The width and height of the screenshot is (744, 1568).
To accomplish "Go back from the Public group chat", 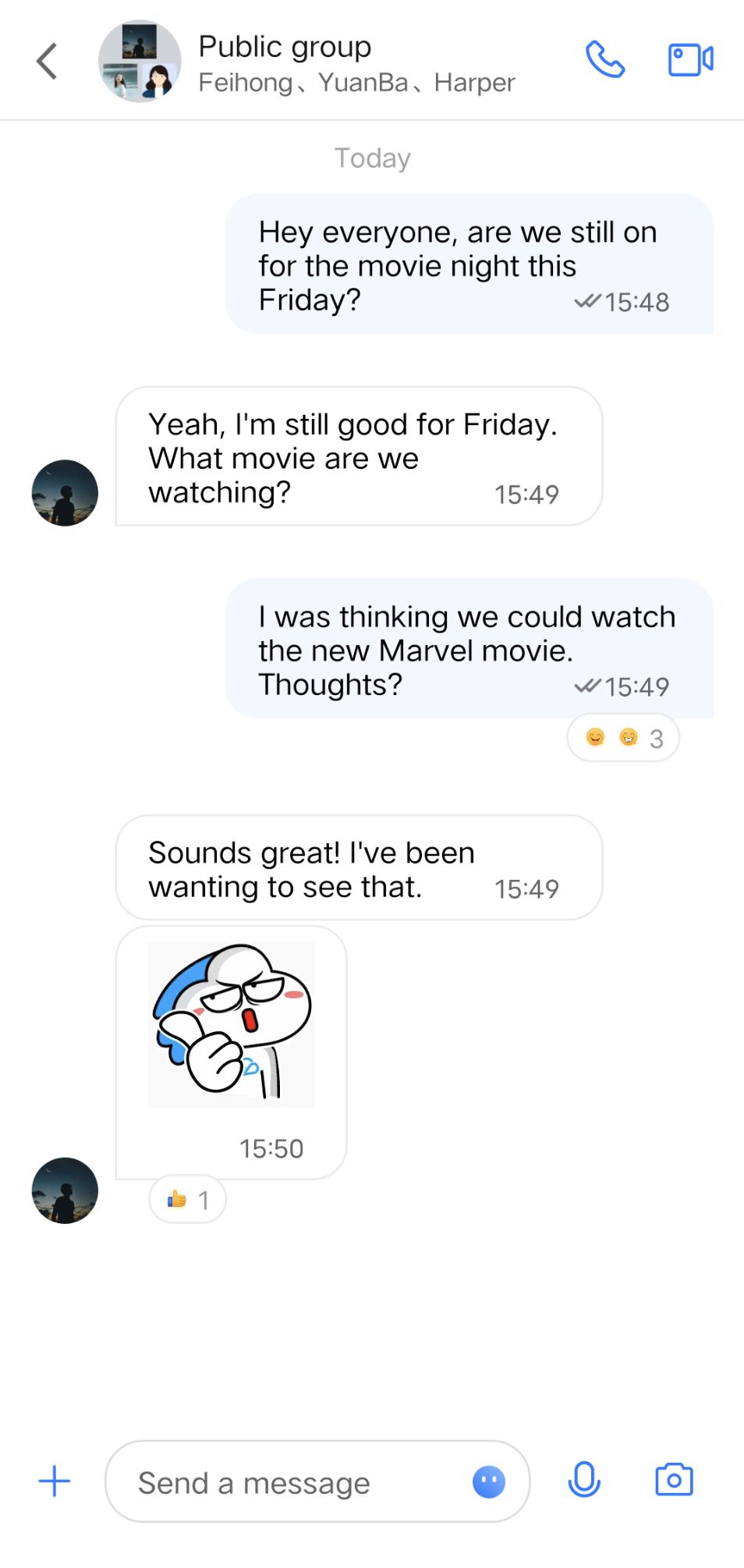I will tap(47, 61).
